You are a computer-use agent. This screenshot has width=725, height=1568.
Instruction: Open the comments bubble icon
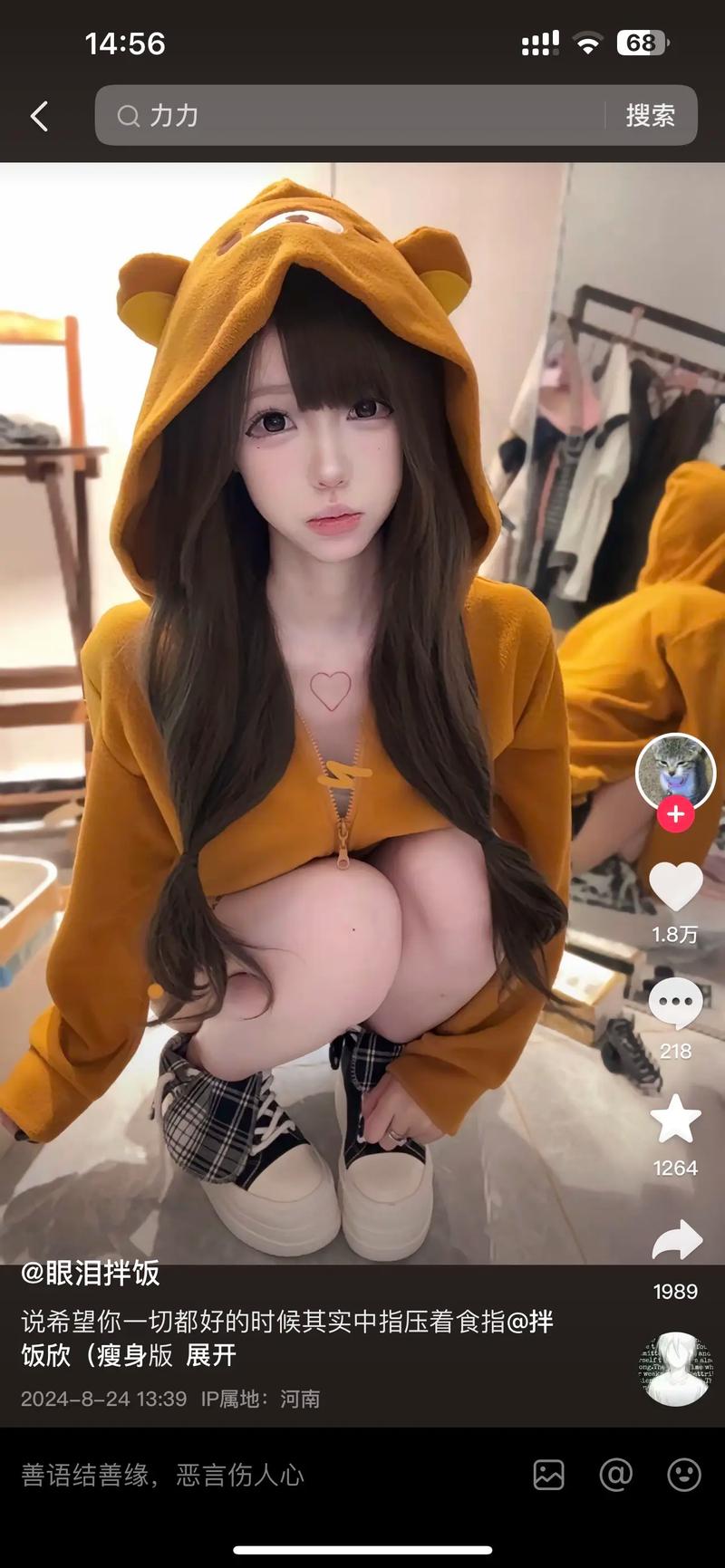[675, 1004]
